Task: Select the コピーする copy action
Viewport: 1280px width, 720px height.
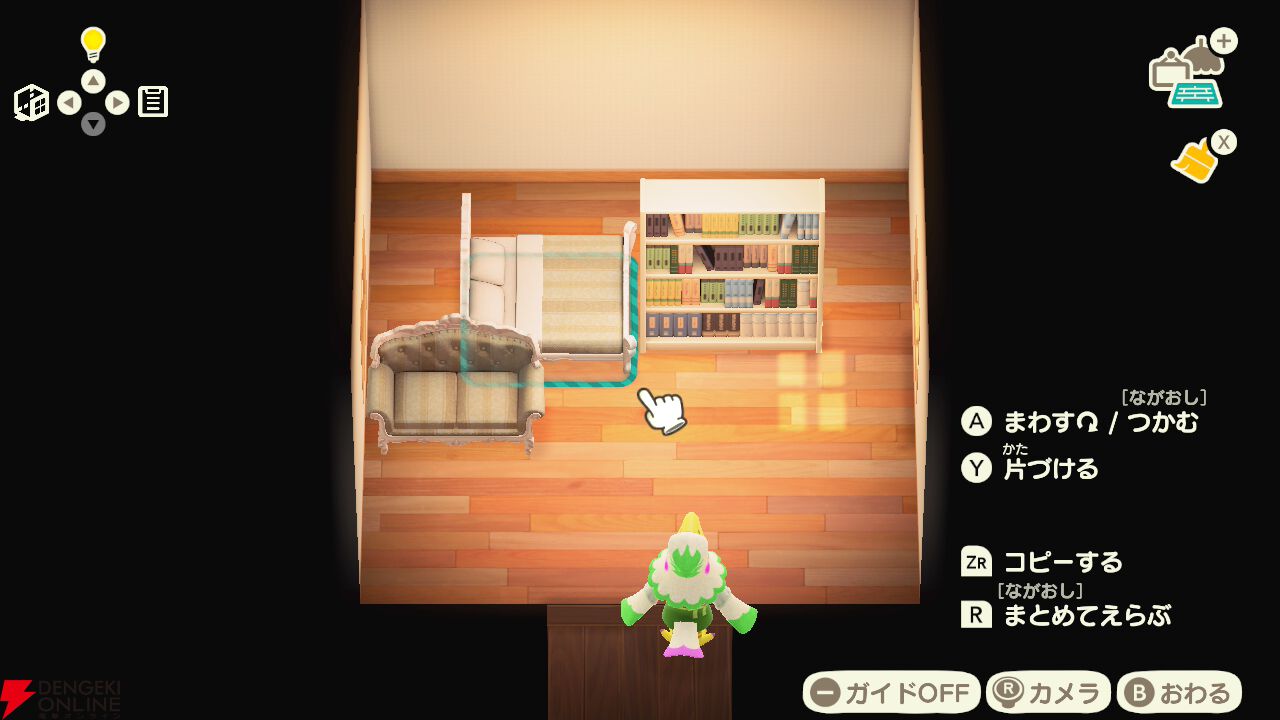Action: click(x=1062, y=562)
